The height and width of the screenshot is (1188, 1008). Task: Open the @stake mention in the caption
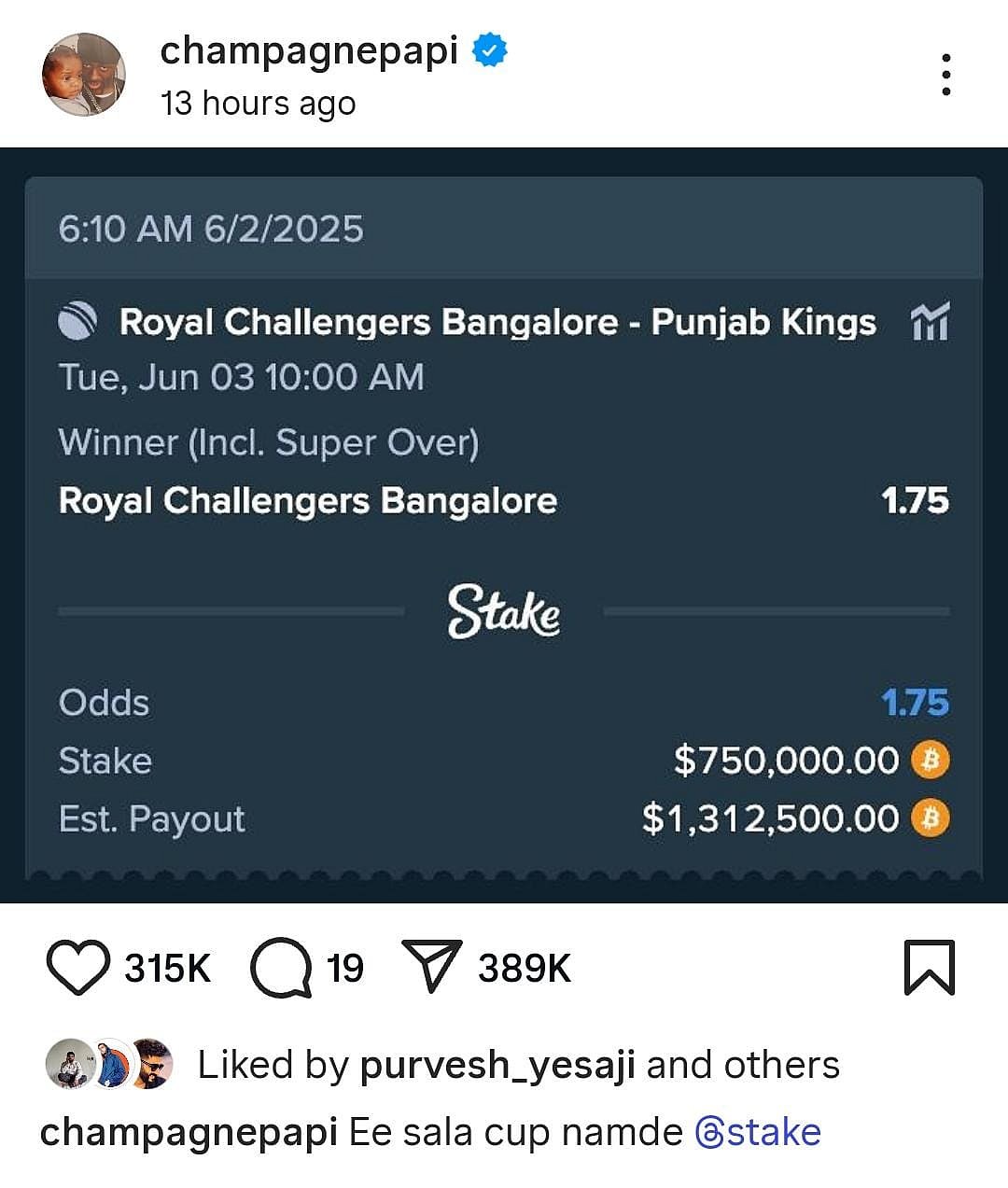click(758, 1132)
